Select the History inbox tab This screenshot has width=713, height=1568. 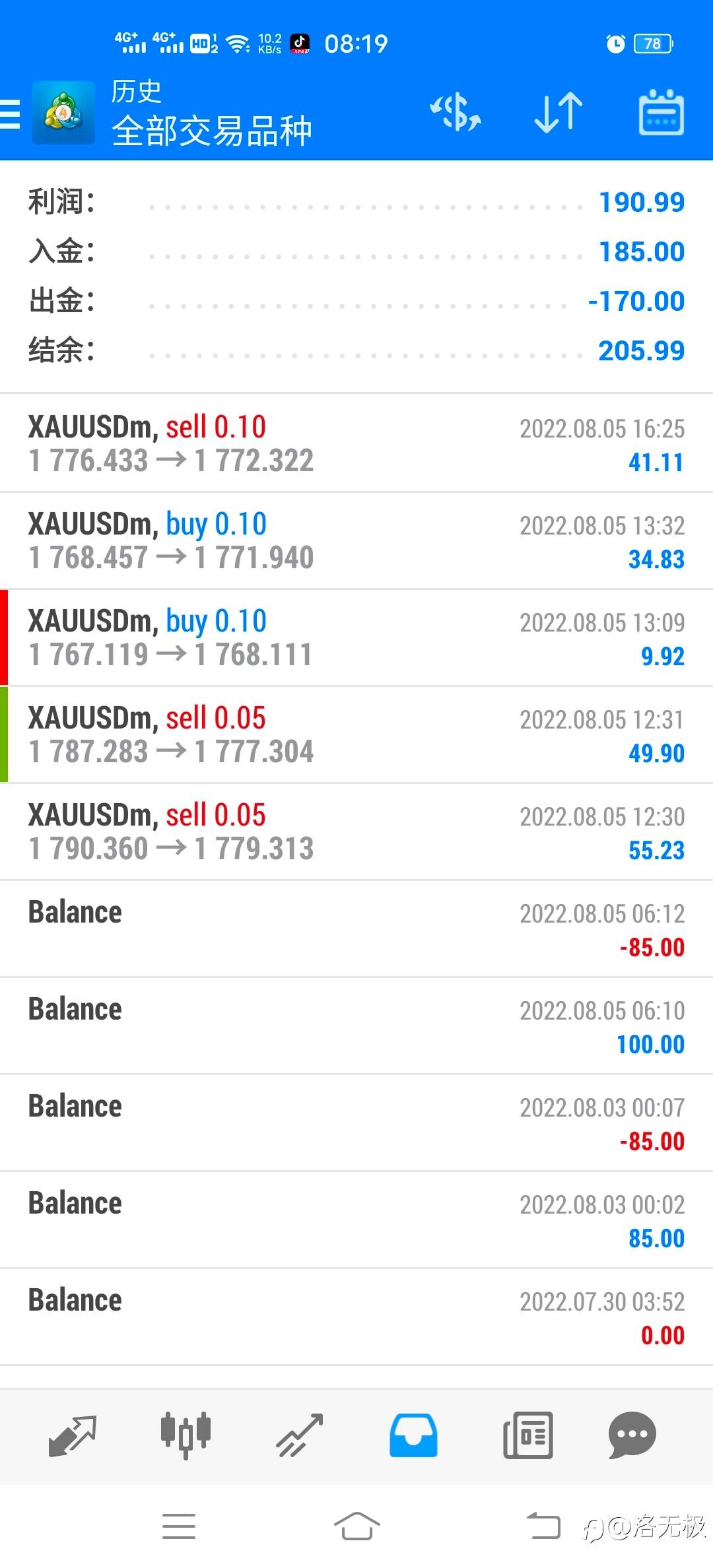(x=413, y=1435)
